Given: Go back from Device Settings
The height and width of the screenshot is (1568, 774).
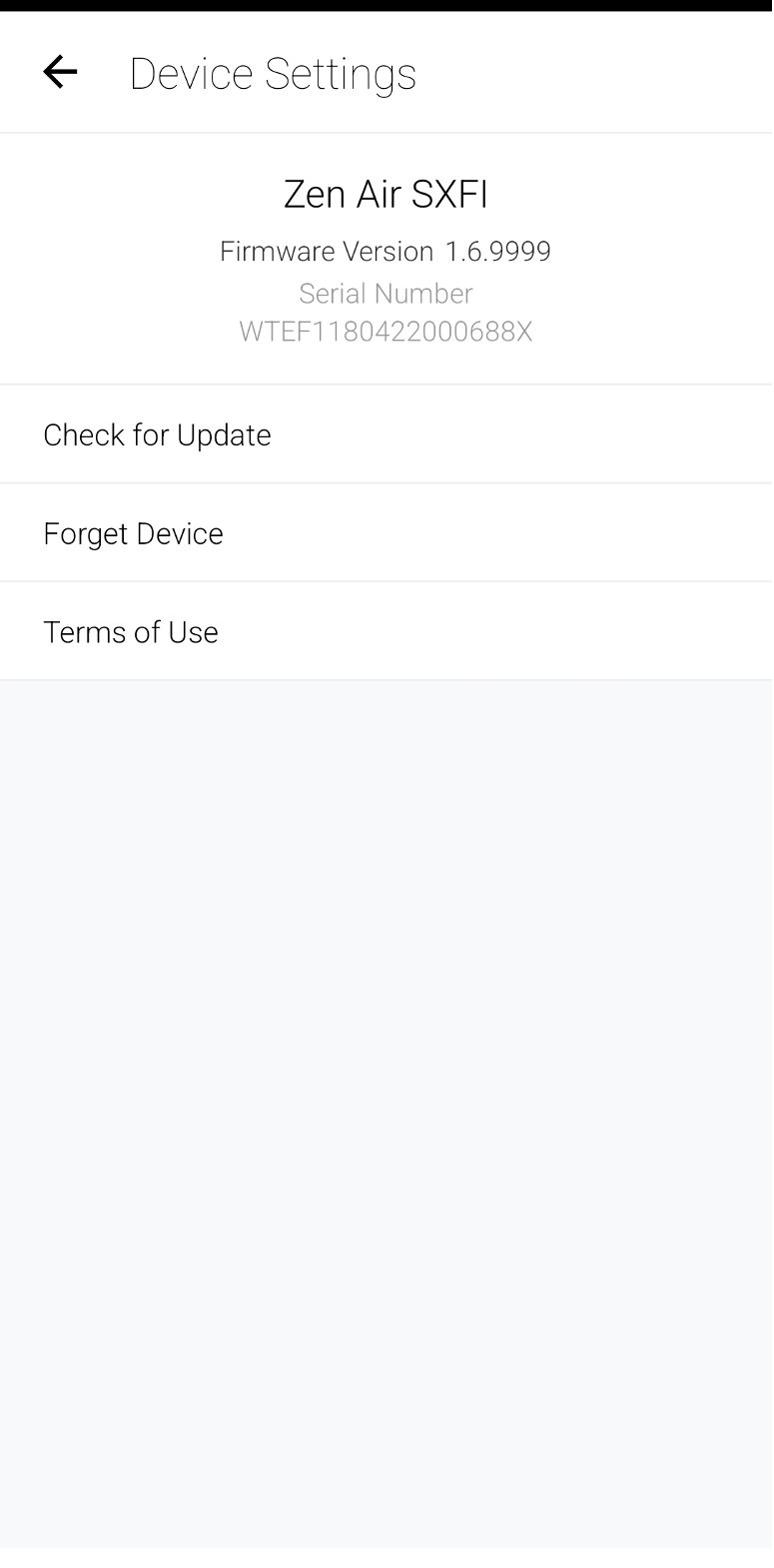Looking at the screenshot, I should tap(60, 72).
